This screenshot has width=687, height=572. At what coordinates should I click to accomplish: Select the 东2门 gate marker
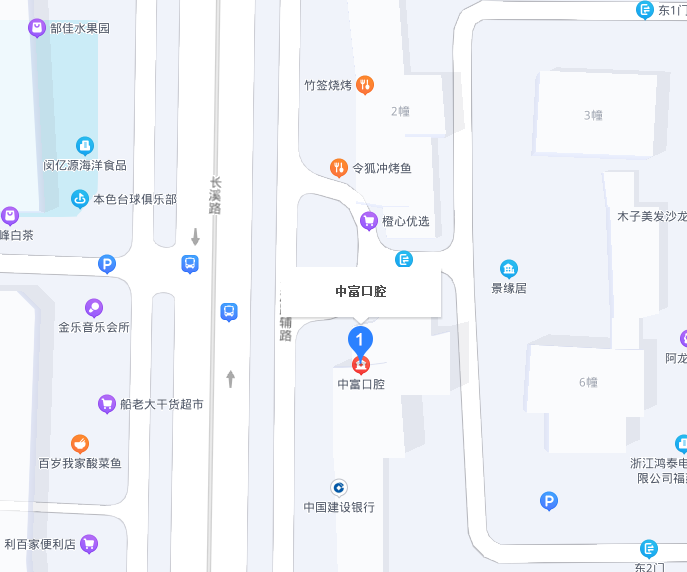[x=650, y=549]
